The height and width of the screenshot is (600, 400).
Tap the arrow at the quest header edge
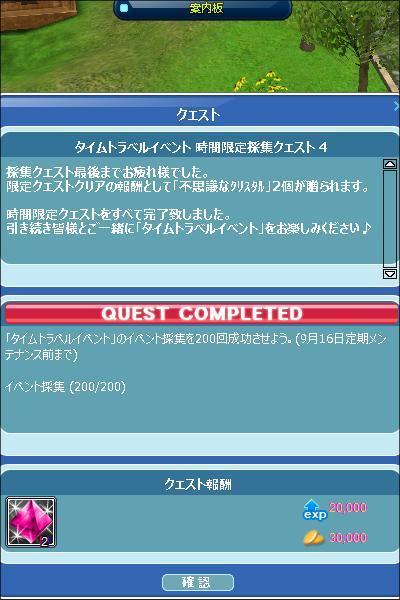[396, 106]
